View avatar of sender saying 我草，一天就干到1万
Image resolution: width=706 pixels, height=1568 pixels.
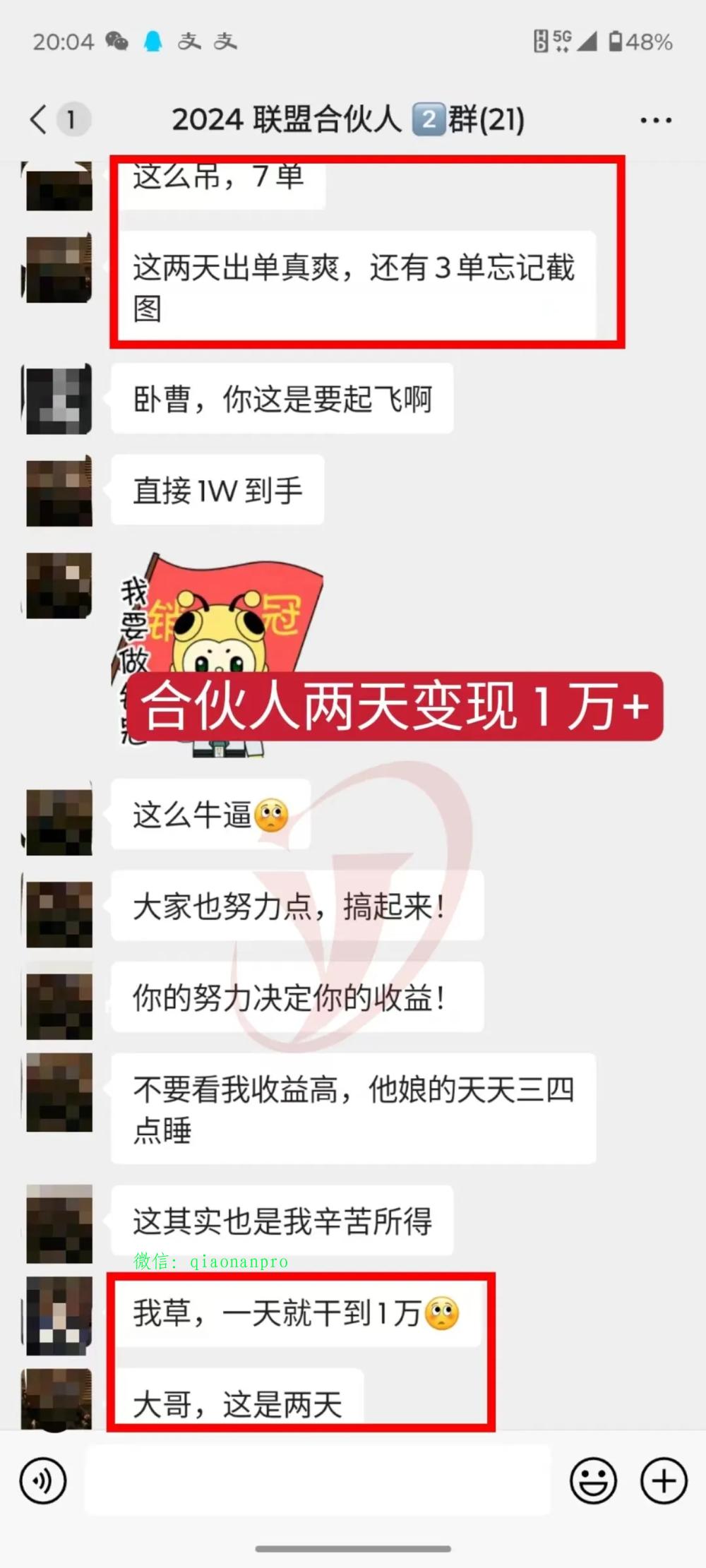click(x=59, y=1315)
